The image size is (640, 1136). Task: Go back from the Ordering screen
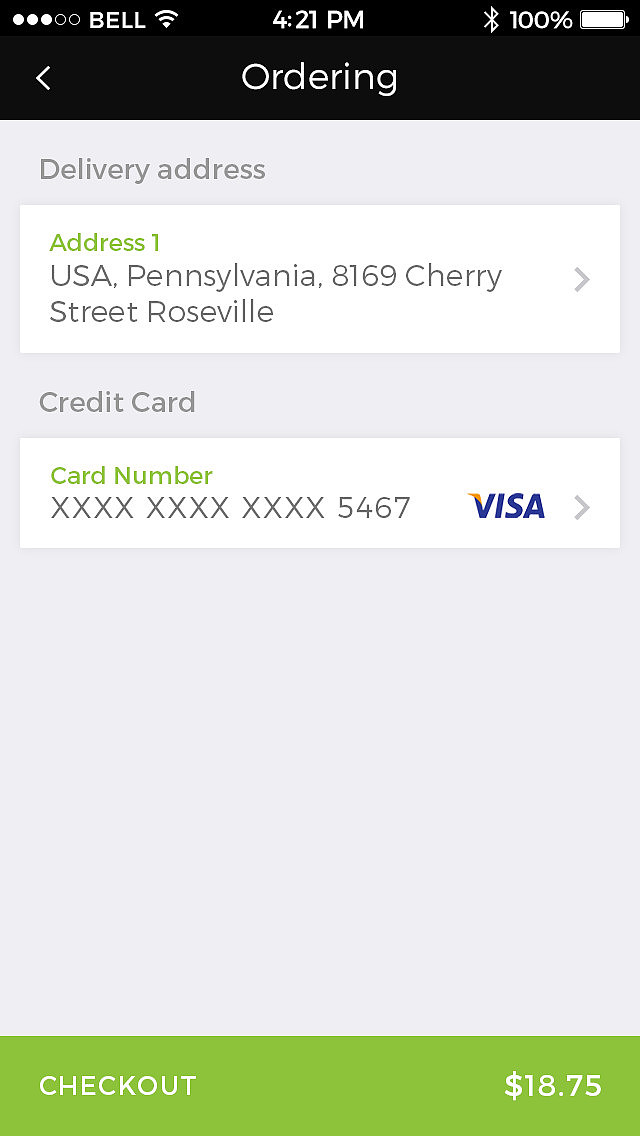coord(43,78)
